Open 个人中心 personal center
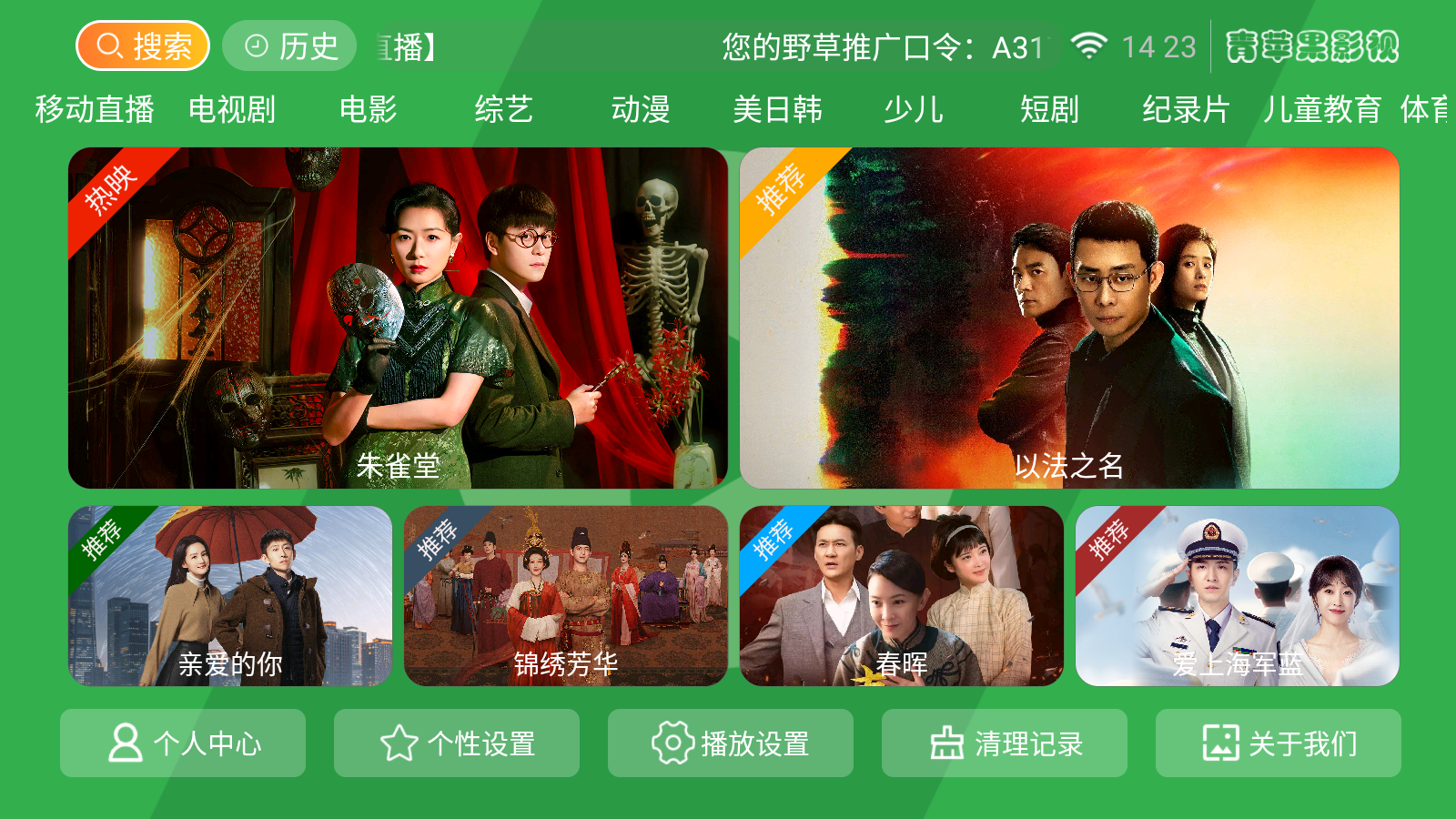Screen dimensions: 1456x819 183,743
